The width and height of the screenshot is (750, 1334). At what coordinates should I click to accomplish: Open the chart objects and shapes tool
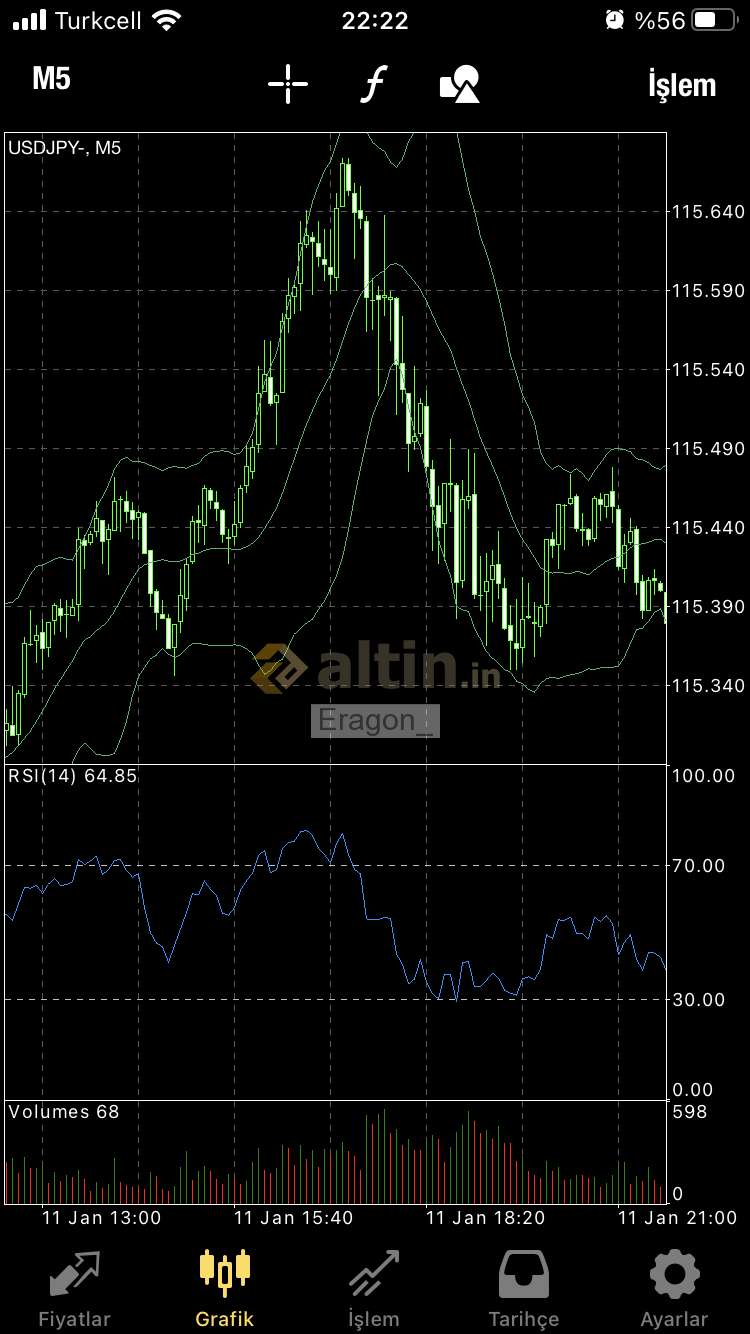460,84
